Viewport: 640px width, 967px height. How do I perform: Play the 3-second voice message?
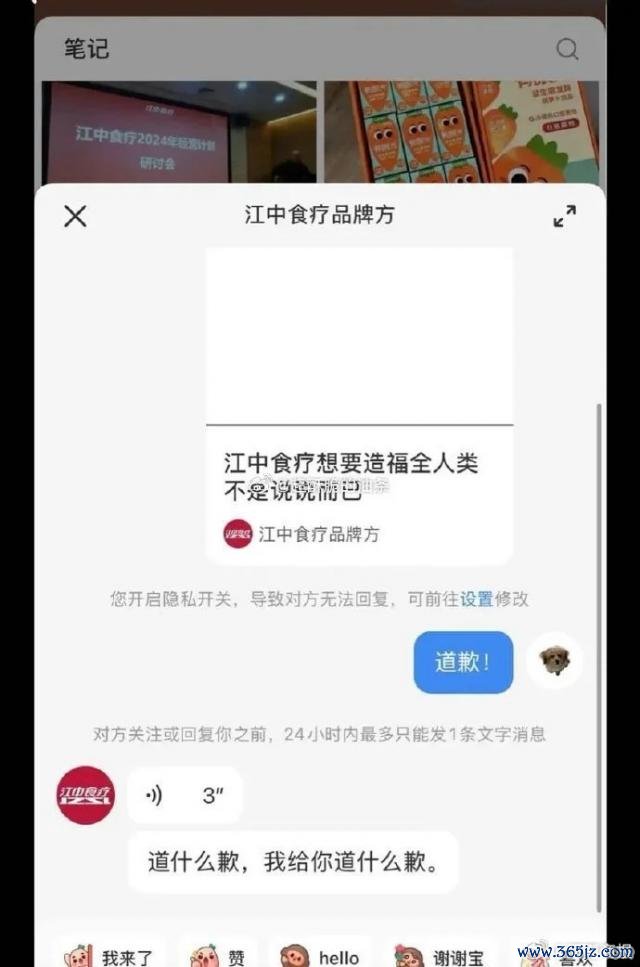click(x=185, y=796)
